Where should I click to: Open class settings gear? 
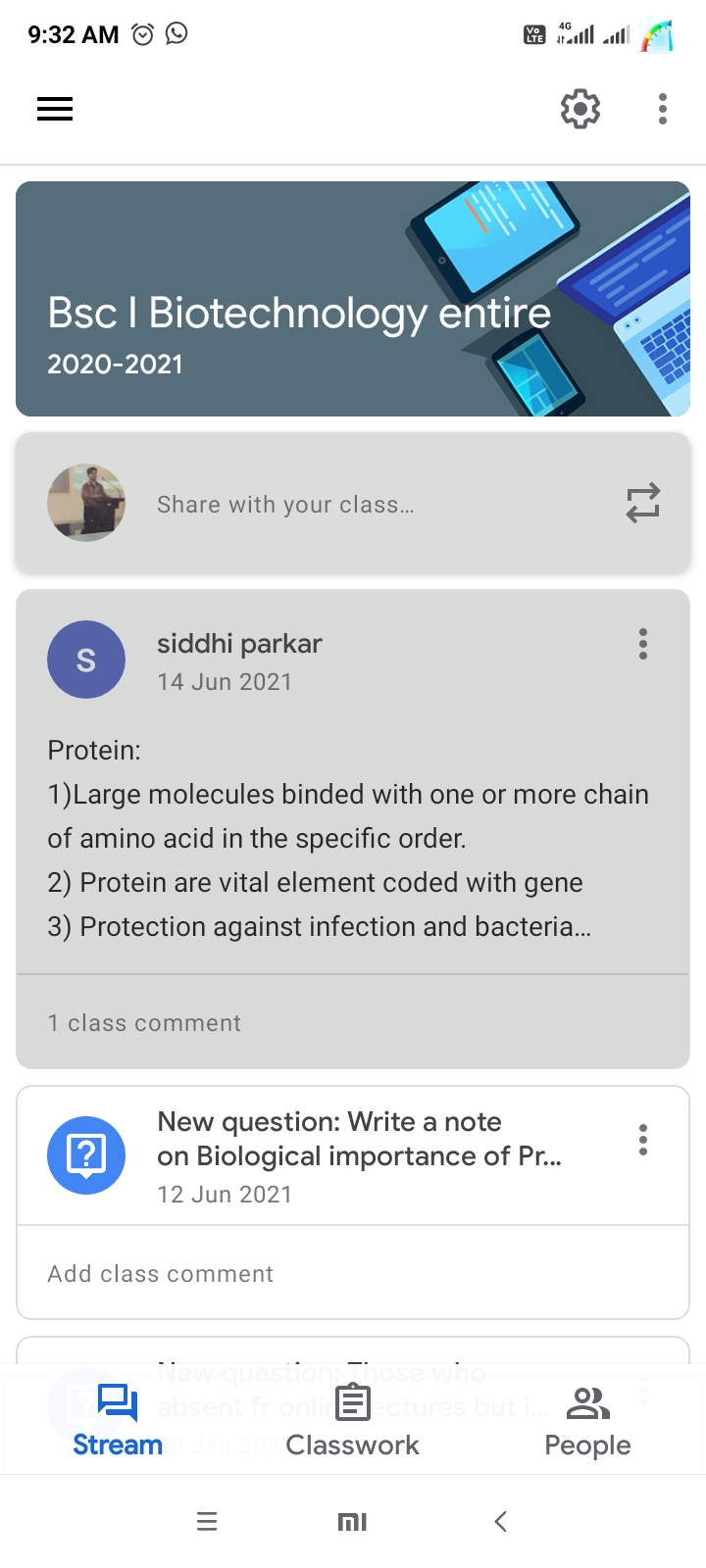(580, 109)
